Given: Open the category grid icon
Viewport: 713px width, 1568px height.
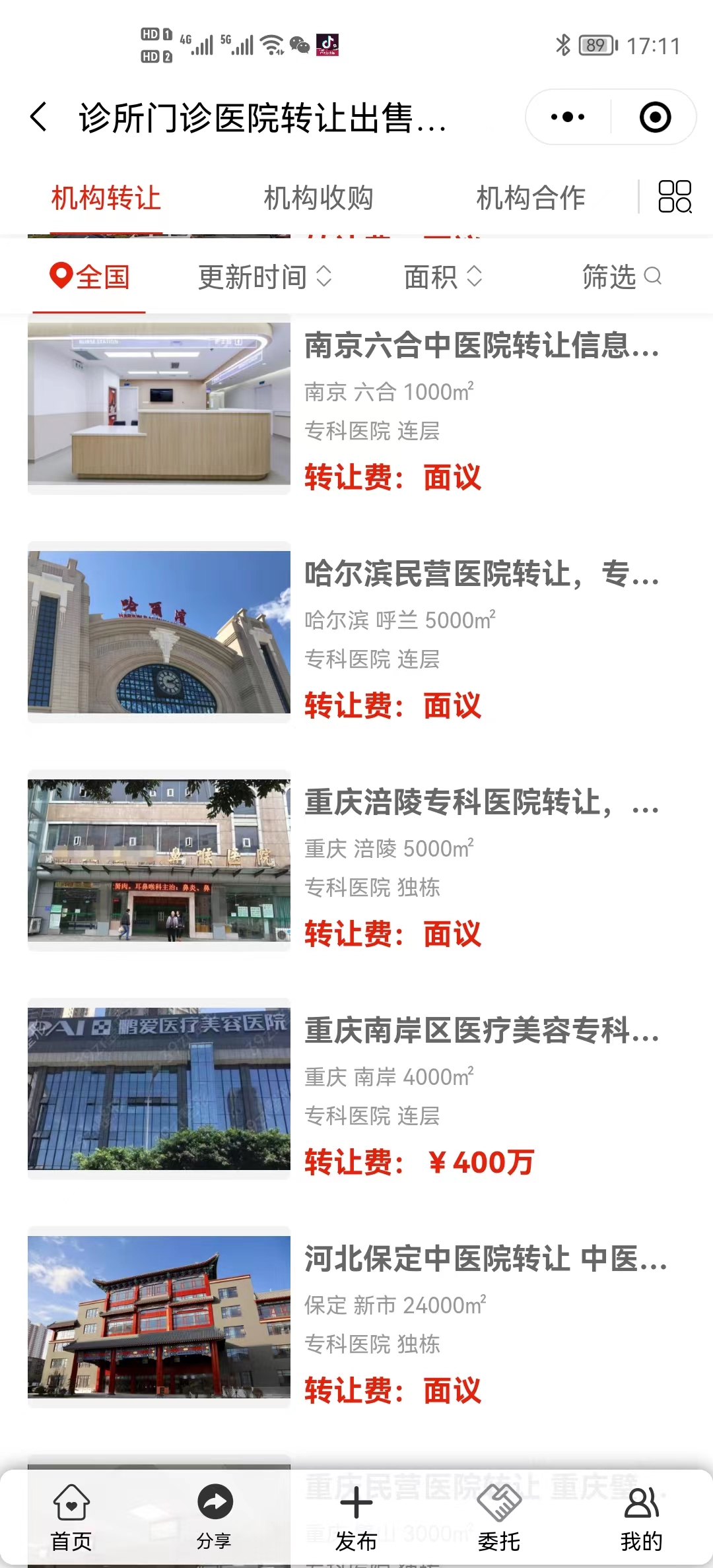Looking at the screenshot, I should point(675,197).
